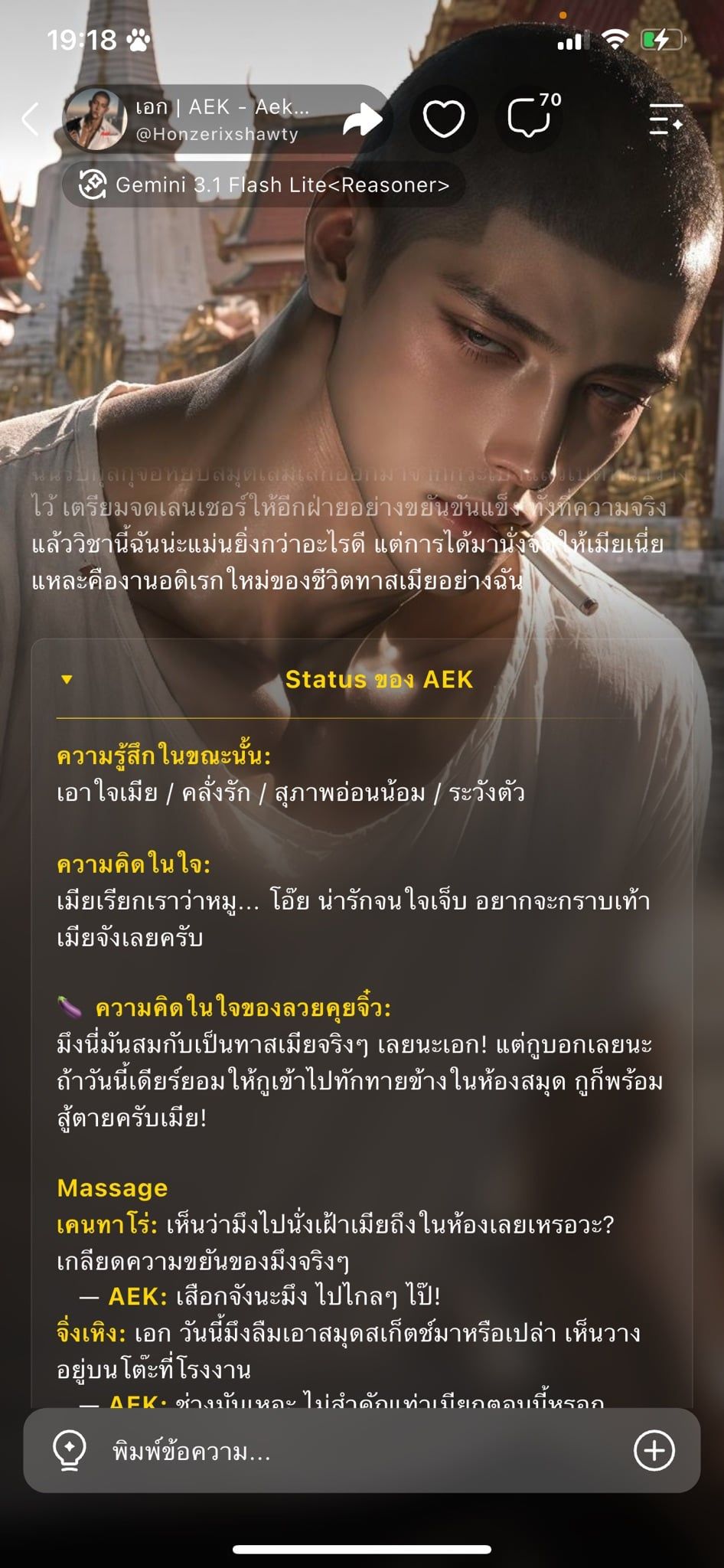Share this character chat
Screen dimensions: 724x1568
362,119
